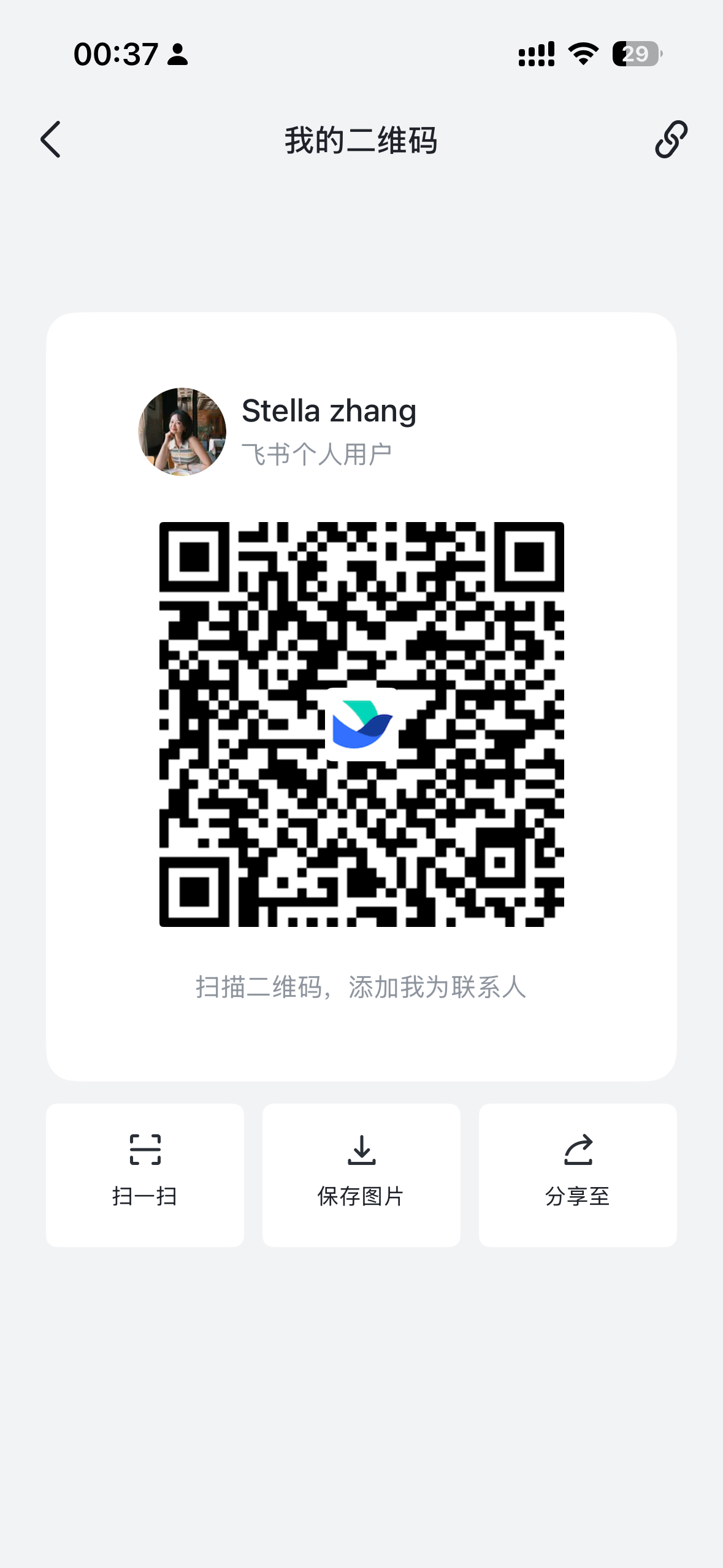Share the QR code with 分享至
Viewport: 723px width, 1568px height.
tap(578, 1174)
